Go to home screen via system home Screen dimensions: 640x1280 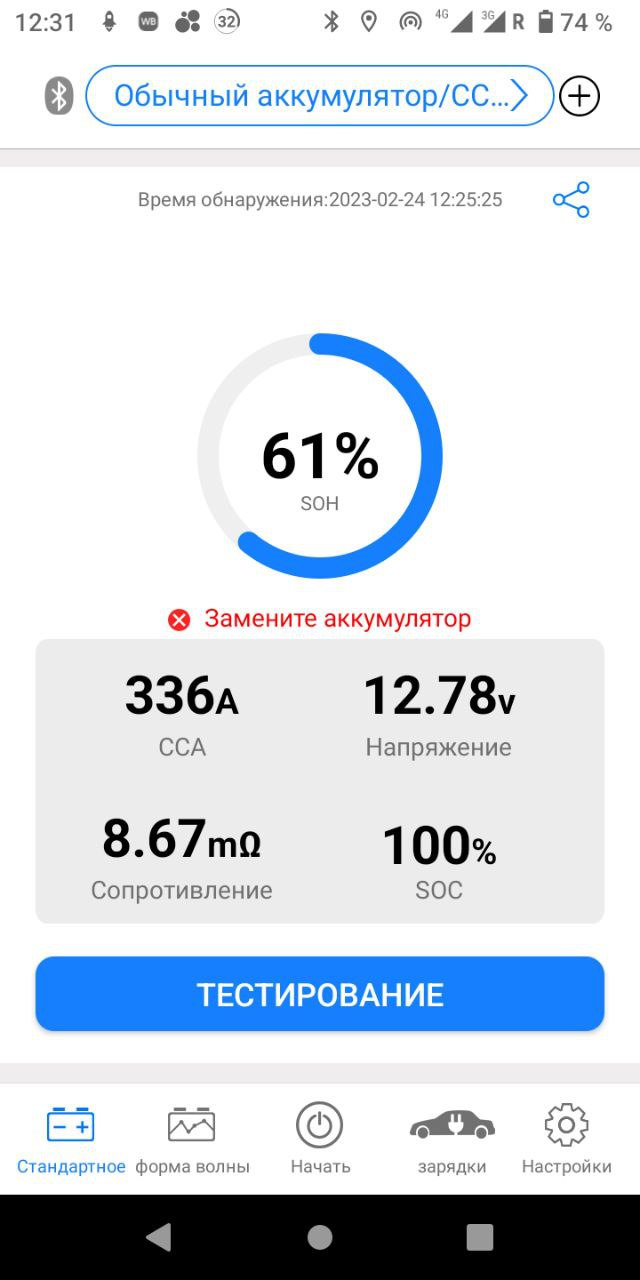coord(320,1237)
